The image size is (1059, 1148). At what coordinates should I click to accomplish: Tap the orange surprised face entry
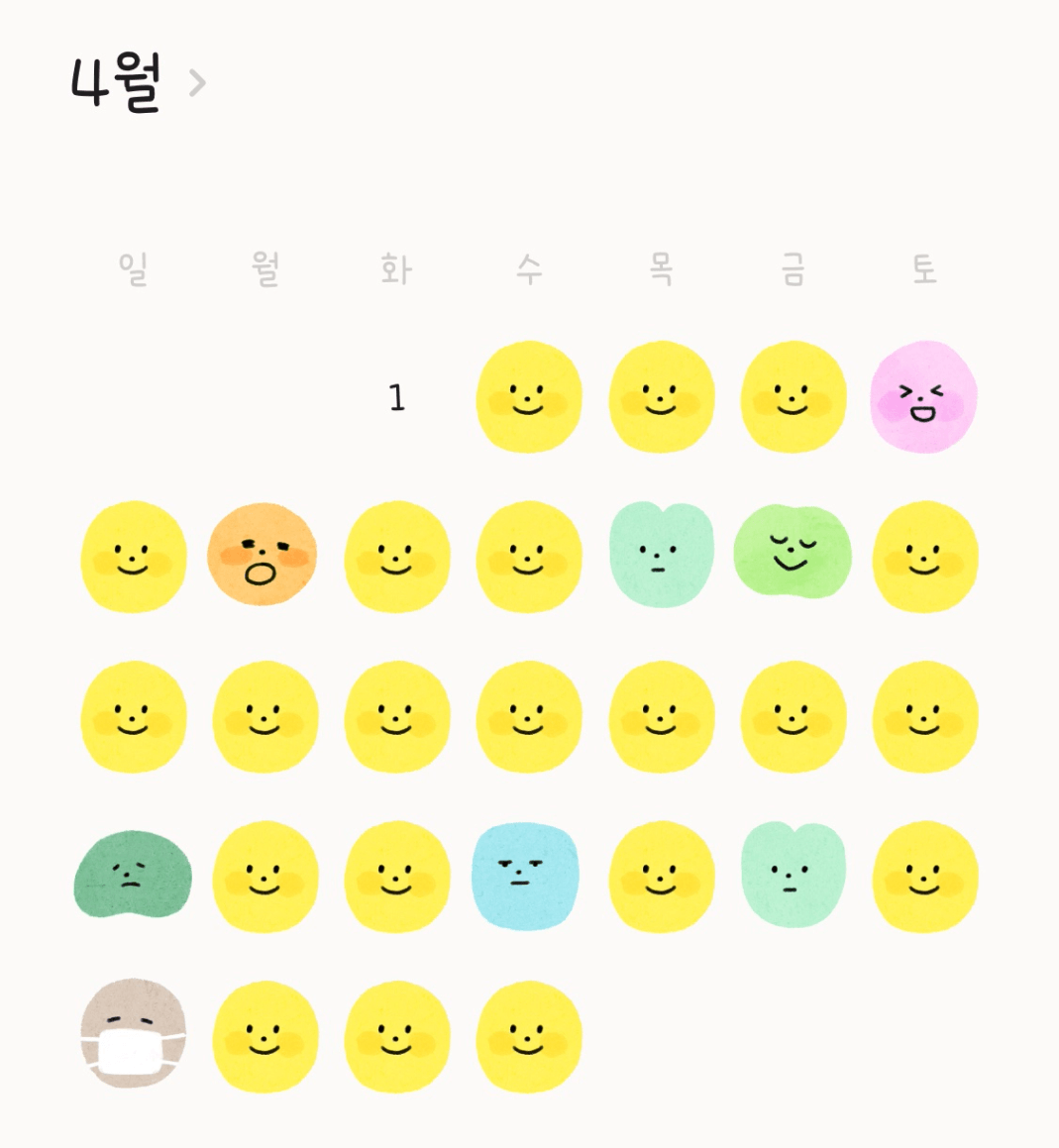(x=263, y=558)
